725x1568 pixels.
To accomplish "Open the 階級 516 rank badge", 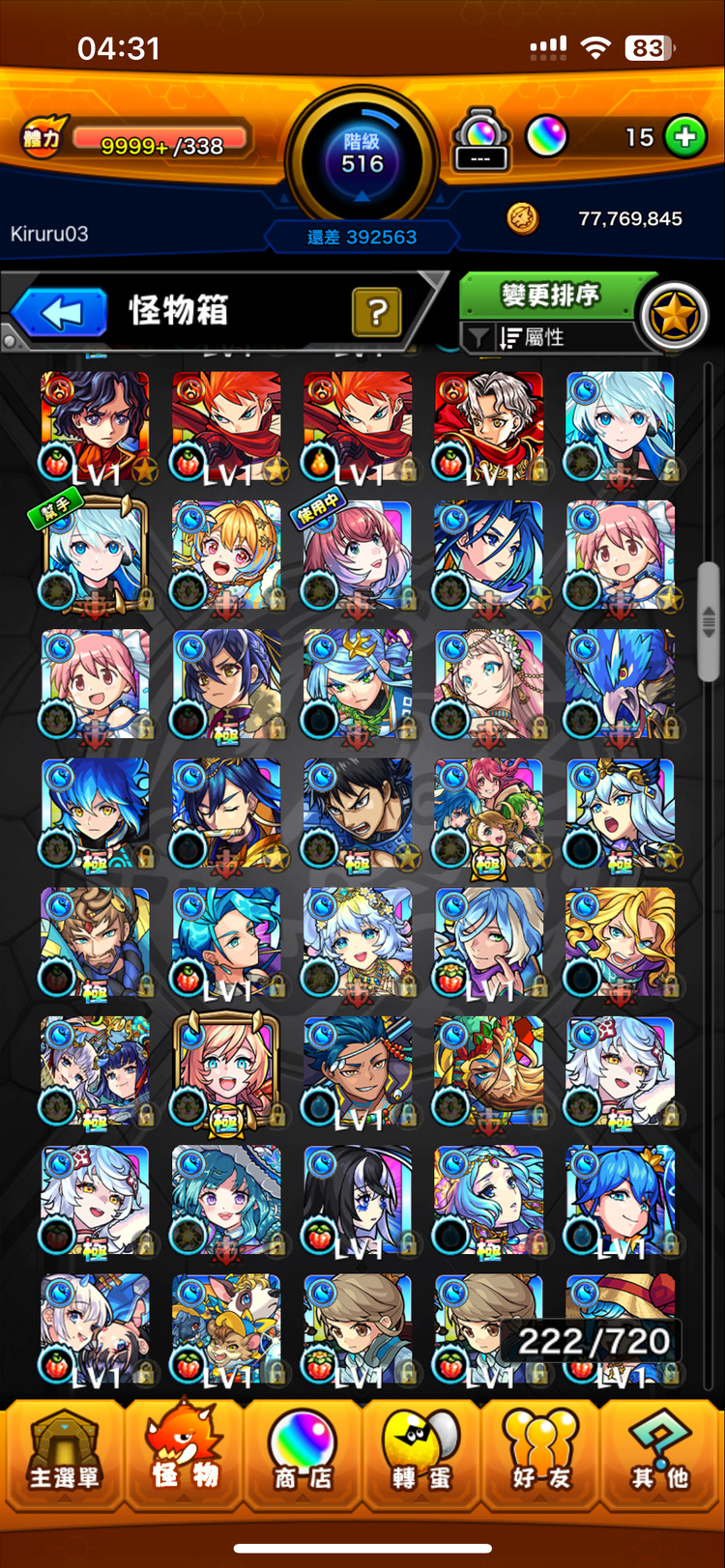I will click(x=362, y=155).
